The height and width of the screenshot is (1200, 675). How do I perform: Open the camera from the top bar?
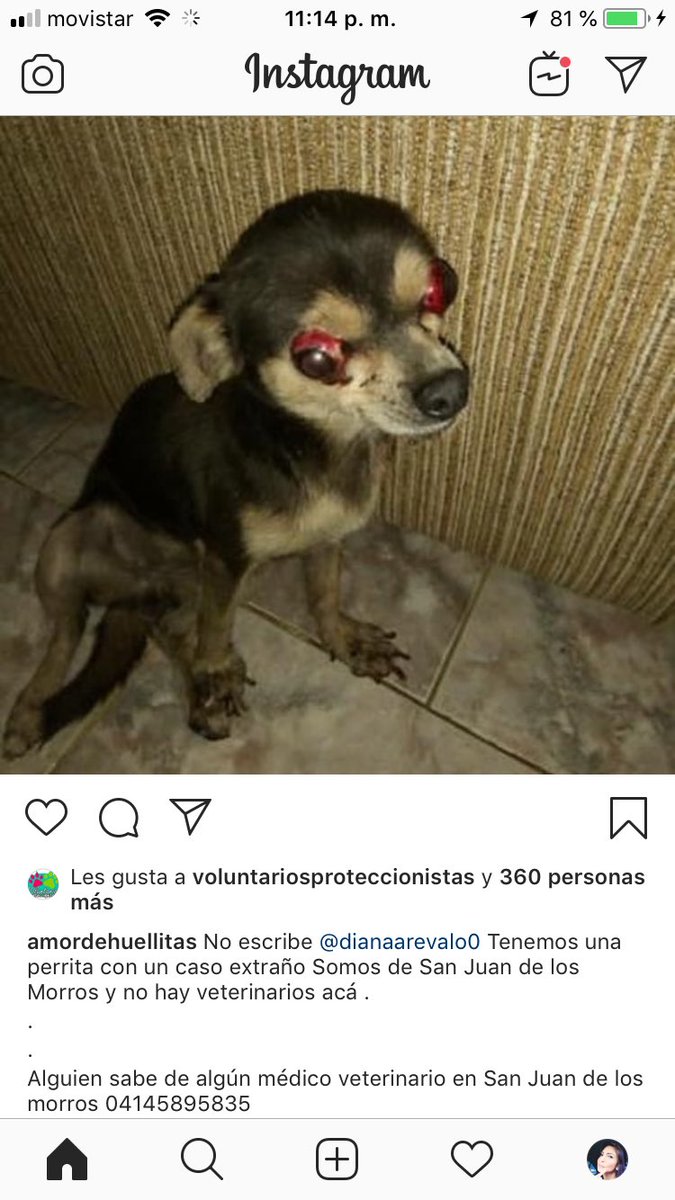[43, 75]
